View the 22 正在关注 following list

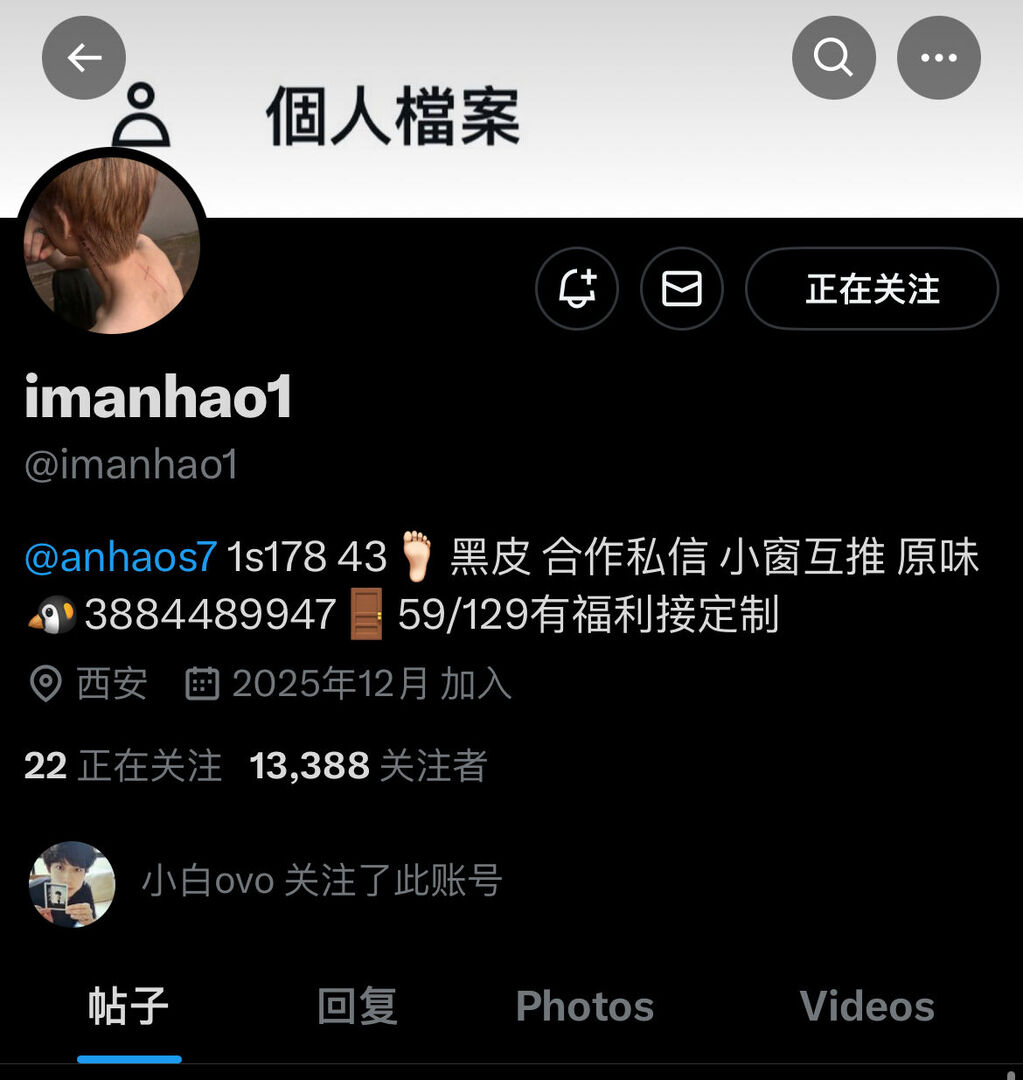coord(123,766)
